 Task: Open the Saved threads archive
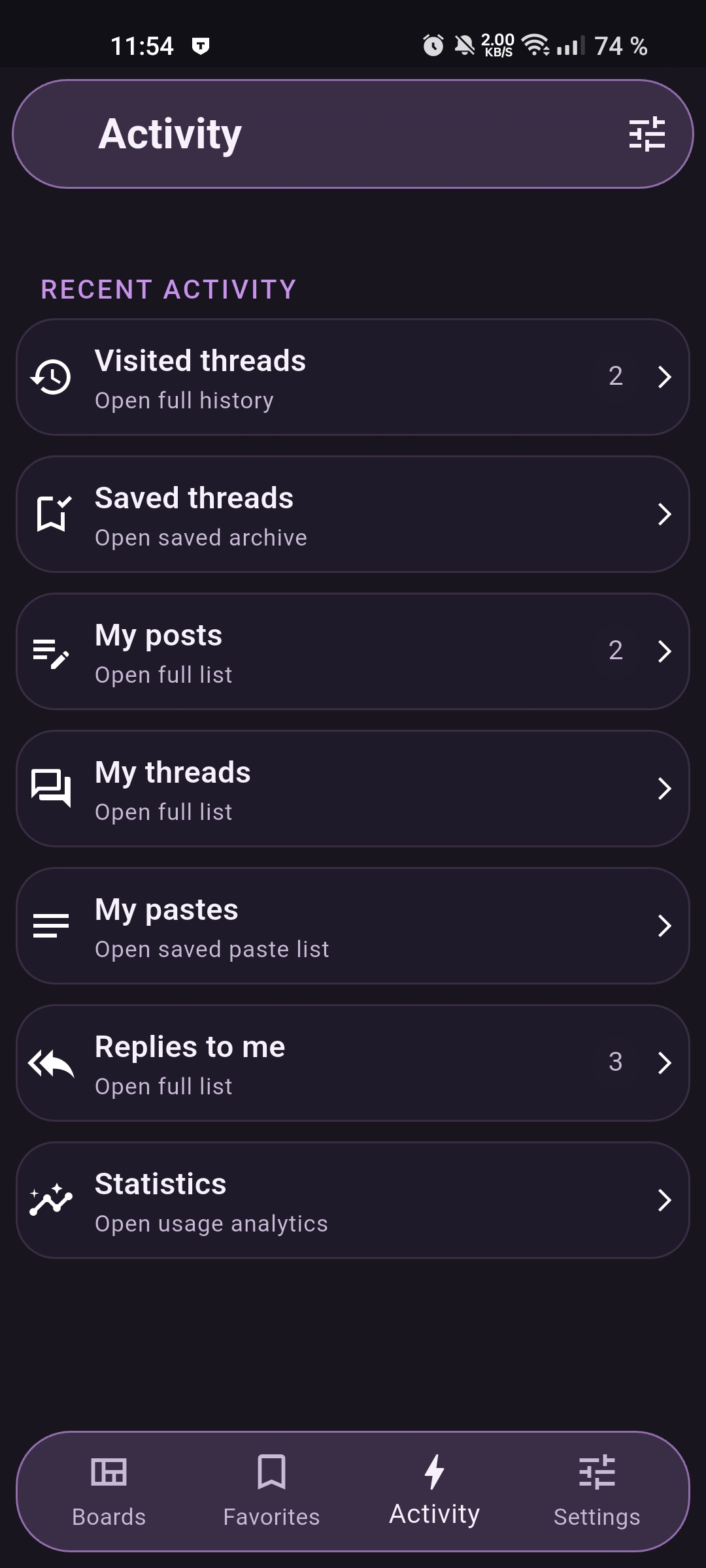click(x=353, y=515)
